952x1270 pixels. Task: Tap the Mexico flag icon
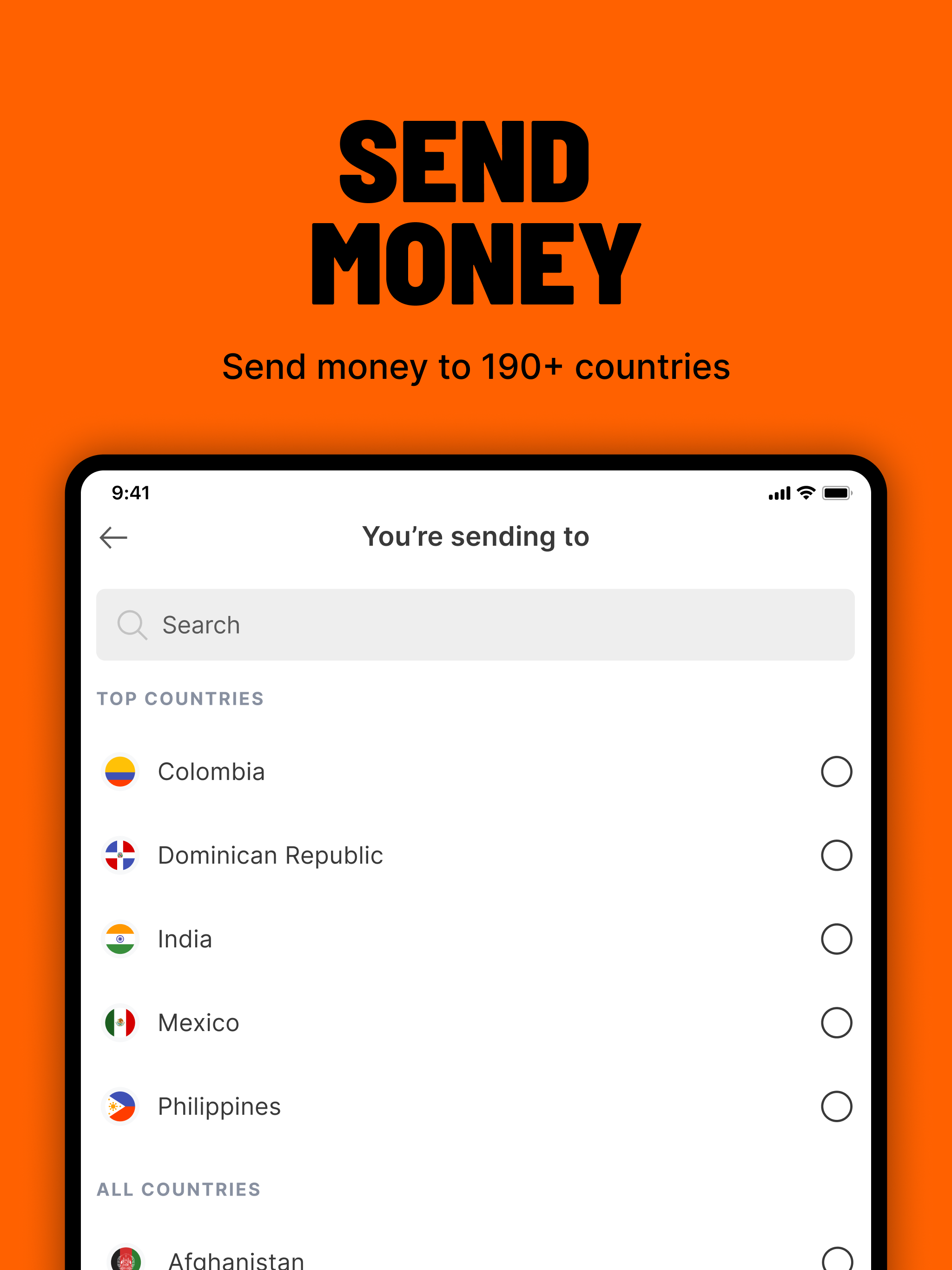[x=120, y=1023]
